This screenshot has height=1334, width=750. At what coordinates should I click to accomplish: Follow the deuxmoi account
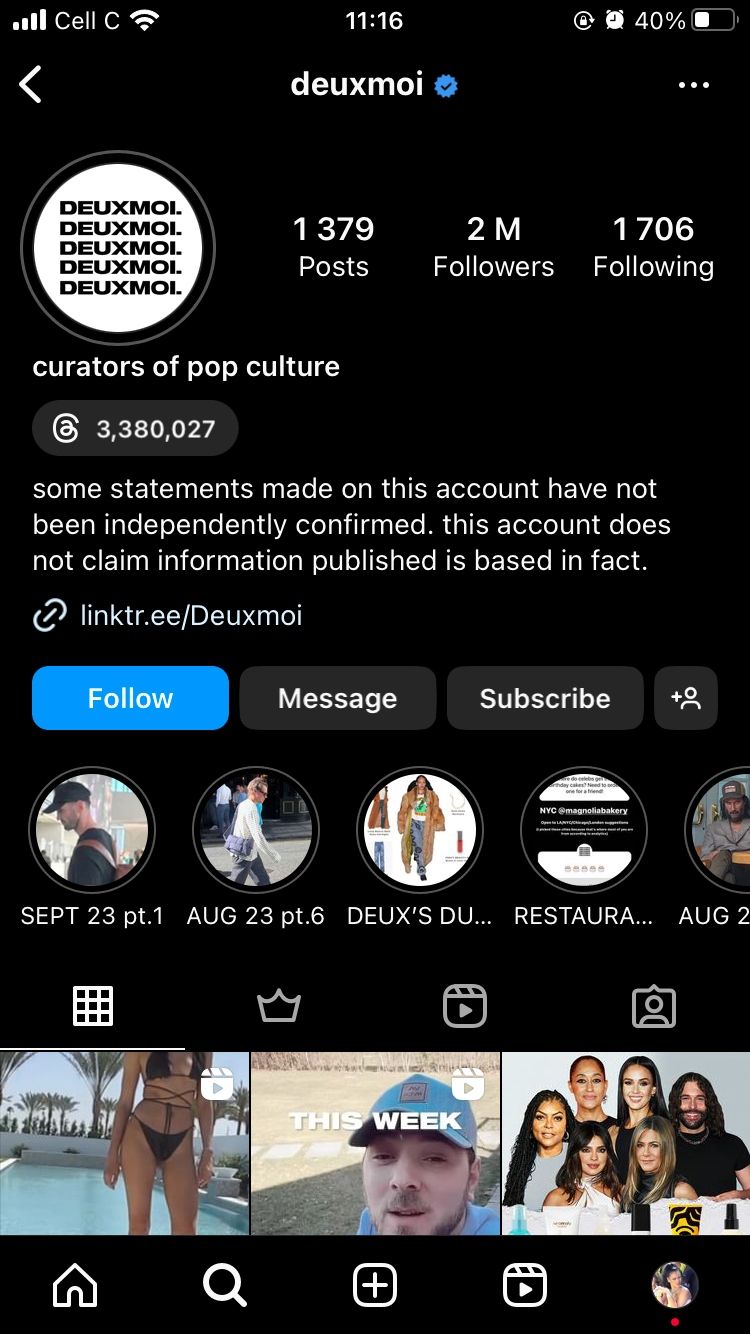[130, 698]
